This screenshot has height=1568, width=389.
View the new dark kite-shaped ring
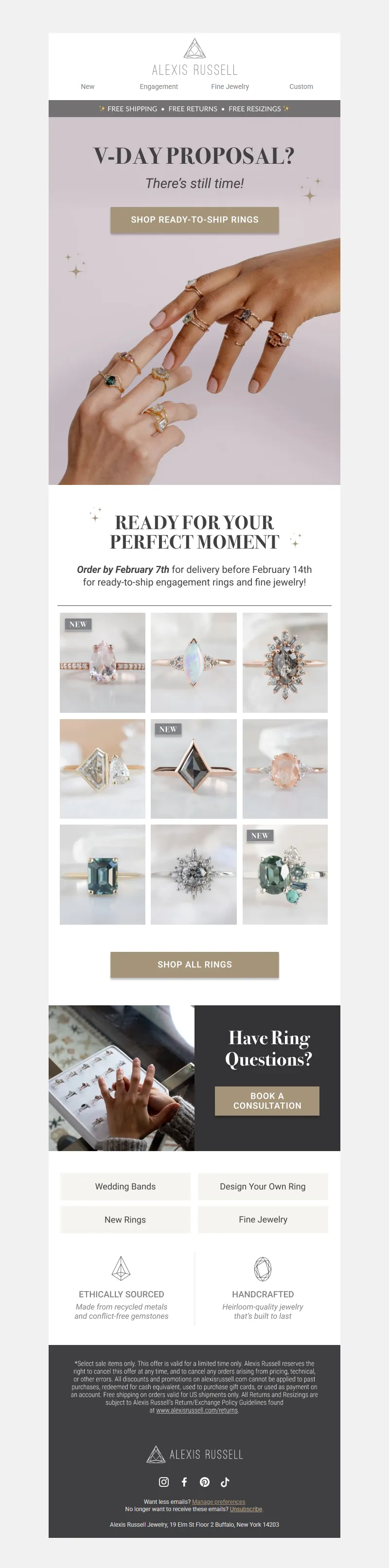click(x=194, y=769)
